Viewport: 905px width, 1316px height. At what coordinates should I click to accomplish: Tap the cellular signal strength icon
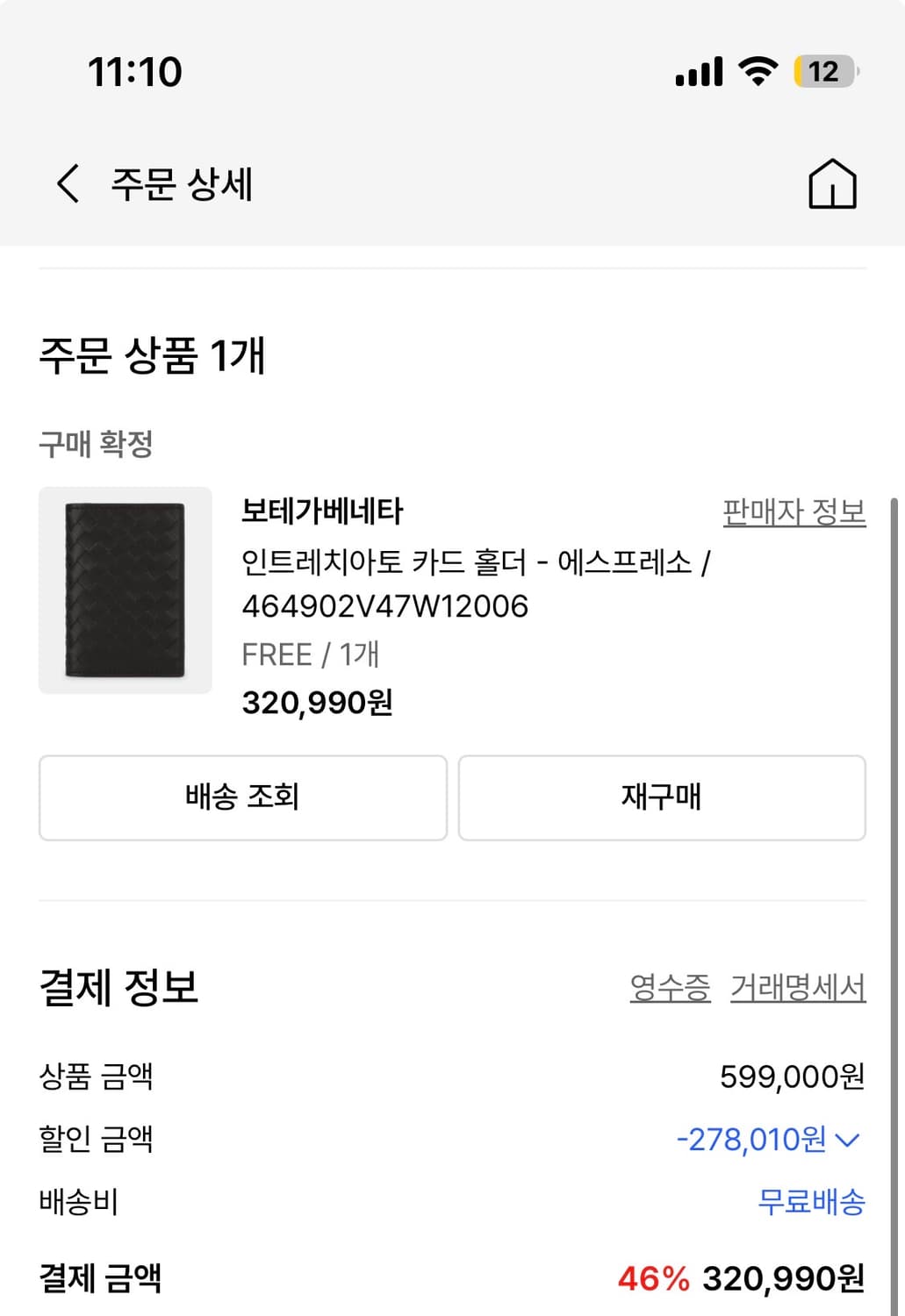coord(698,74)
